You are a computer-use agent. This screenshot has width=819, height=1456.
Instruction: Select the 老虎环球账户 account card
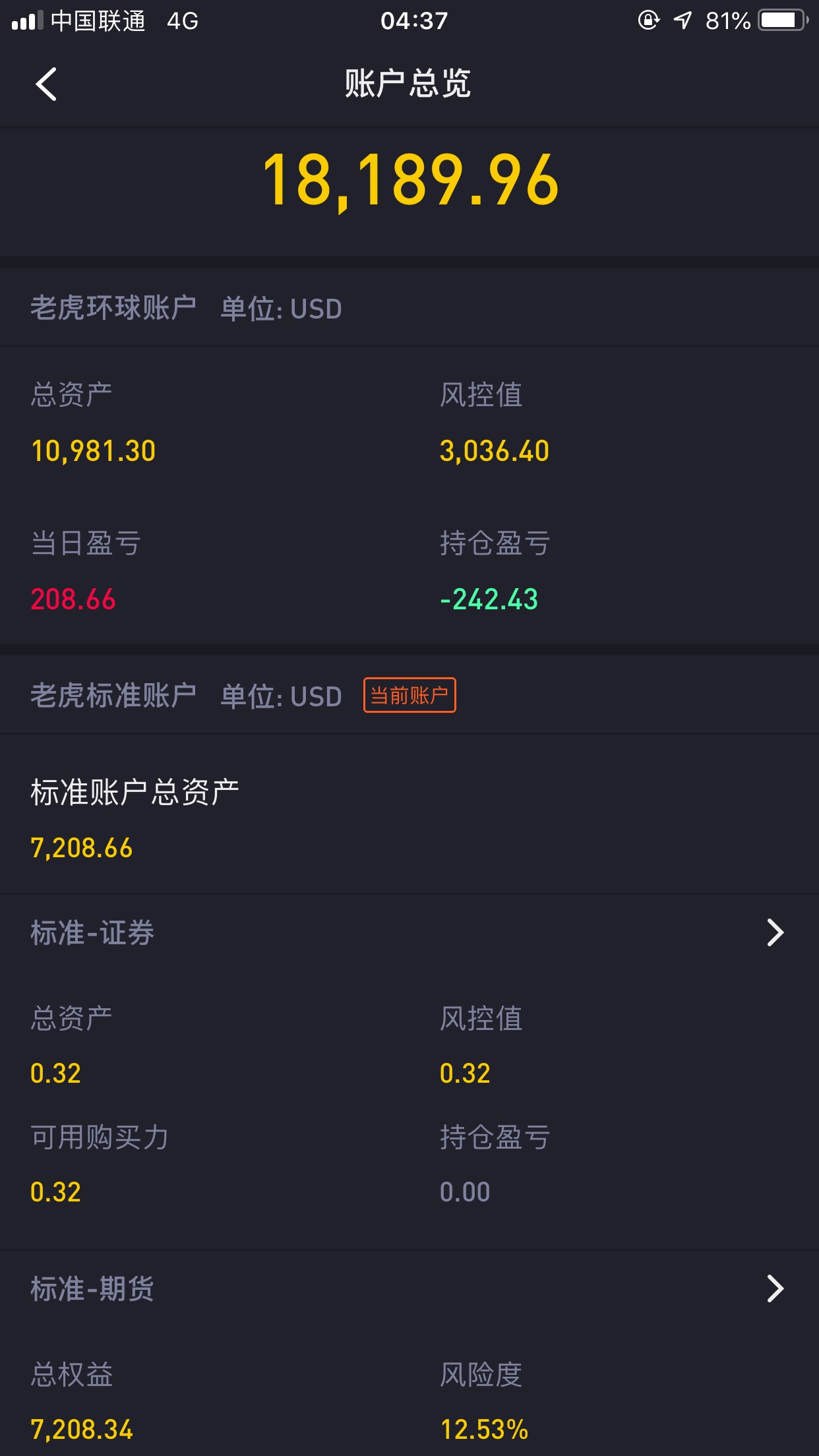tap(409, 455)
